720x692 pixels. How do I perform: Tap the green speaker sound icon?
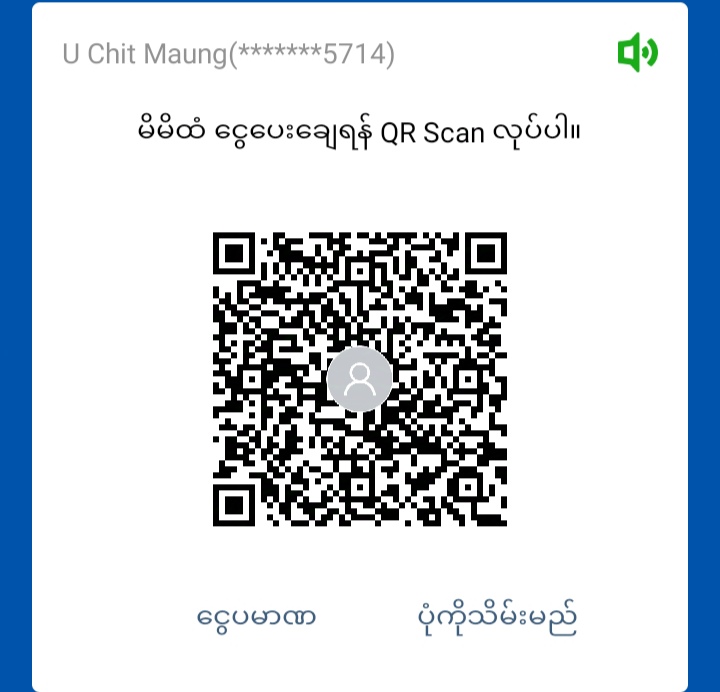(637, 52)
